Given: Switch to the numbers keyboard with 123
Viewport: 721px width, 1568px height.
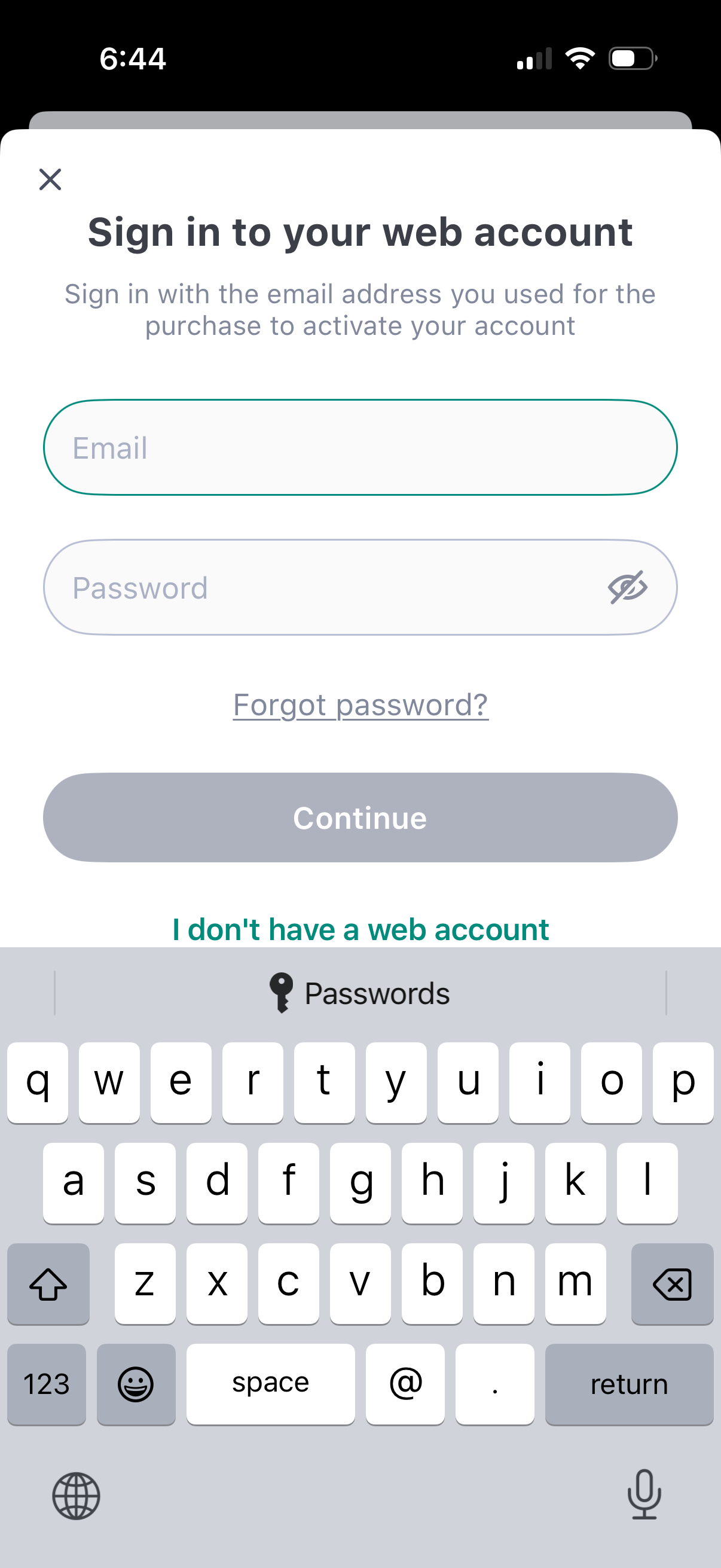Looking at the screenshot, I should 46,1384.
